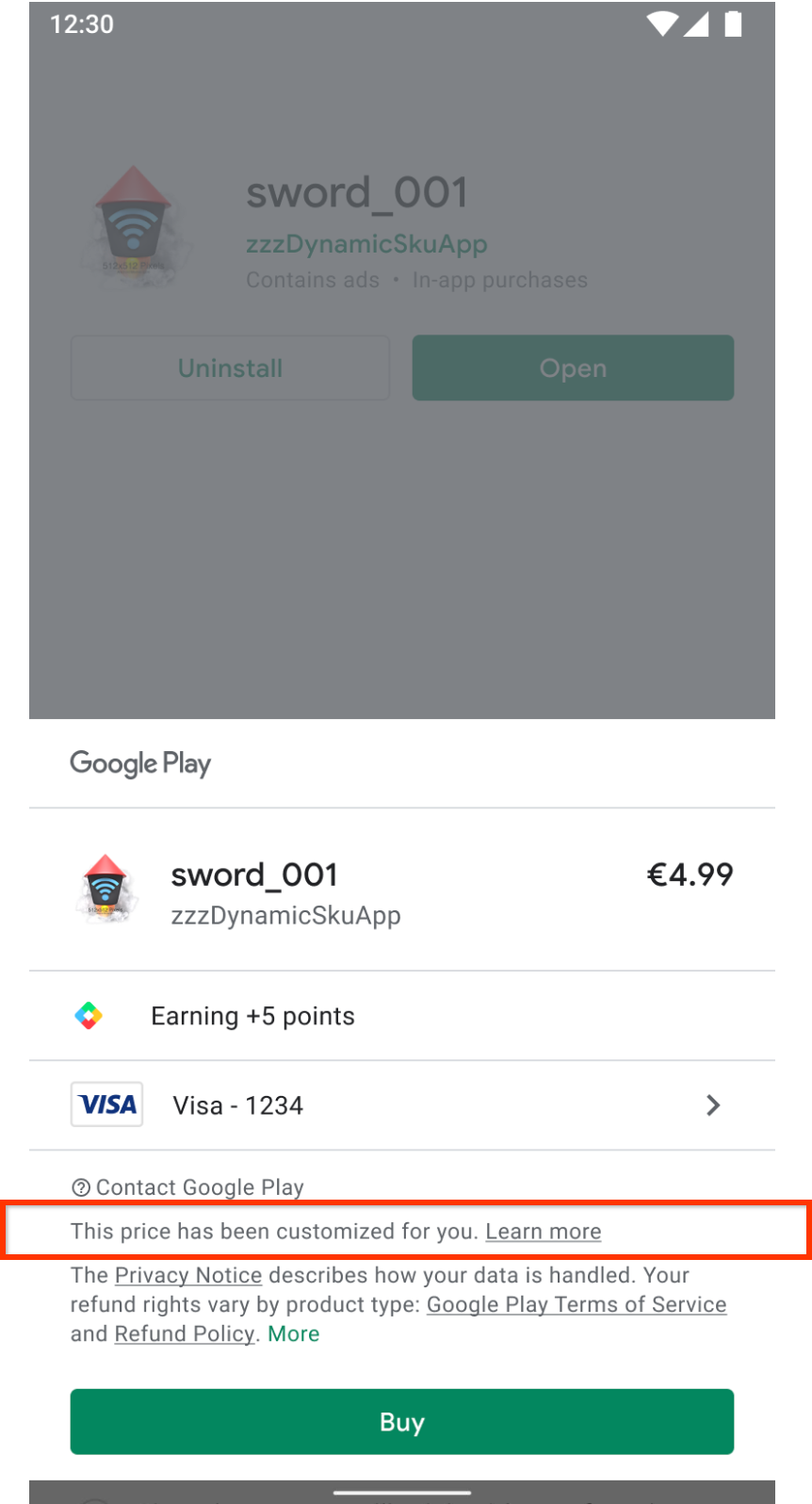Open the Visa - 1234 payment method row
The image size is (812, 1504).
tap(401, 1104)
